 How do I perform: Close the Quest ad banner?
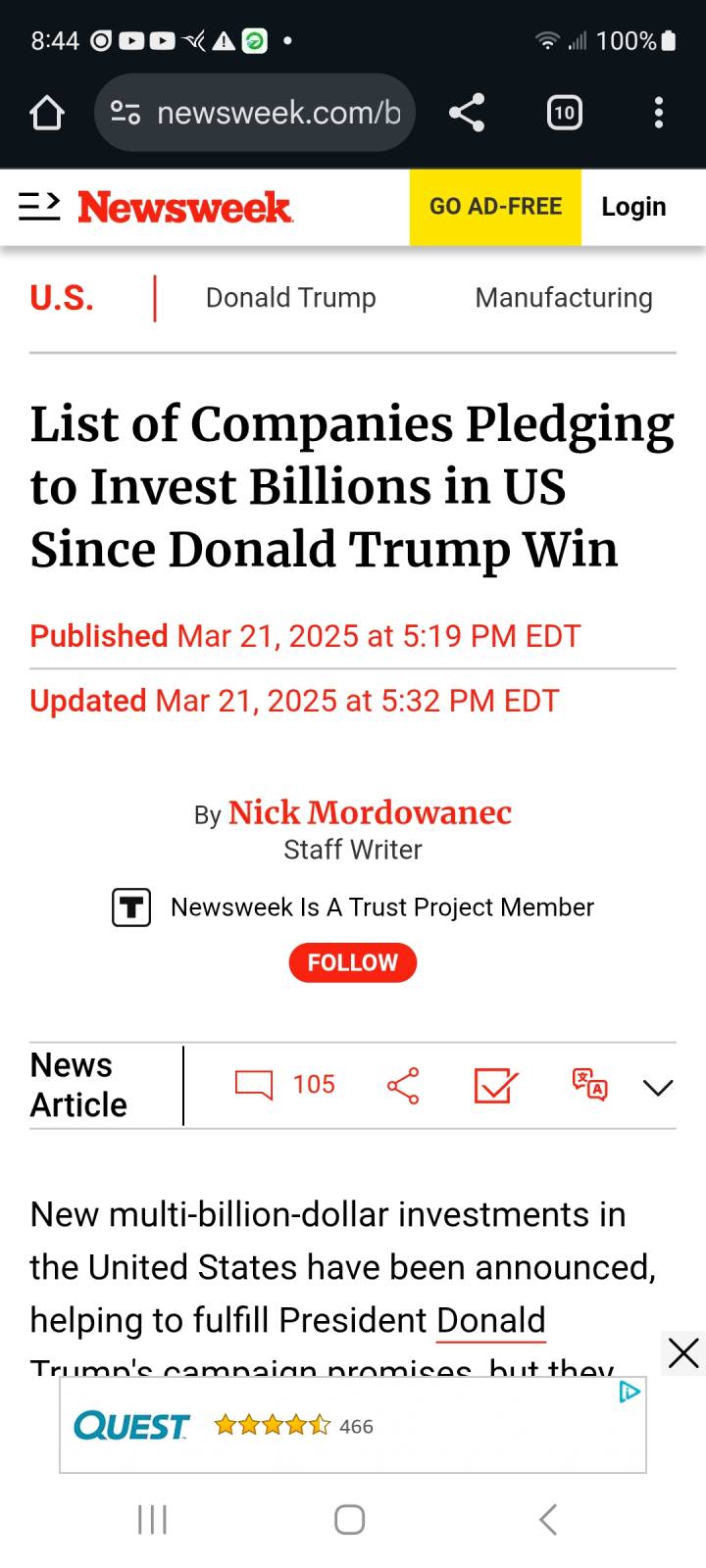tap(682, 1353)
